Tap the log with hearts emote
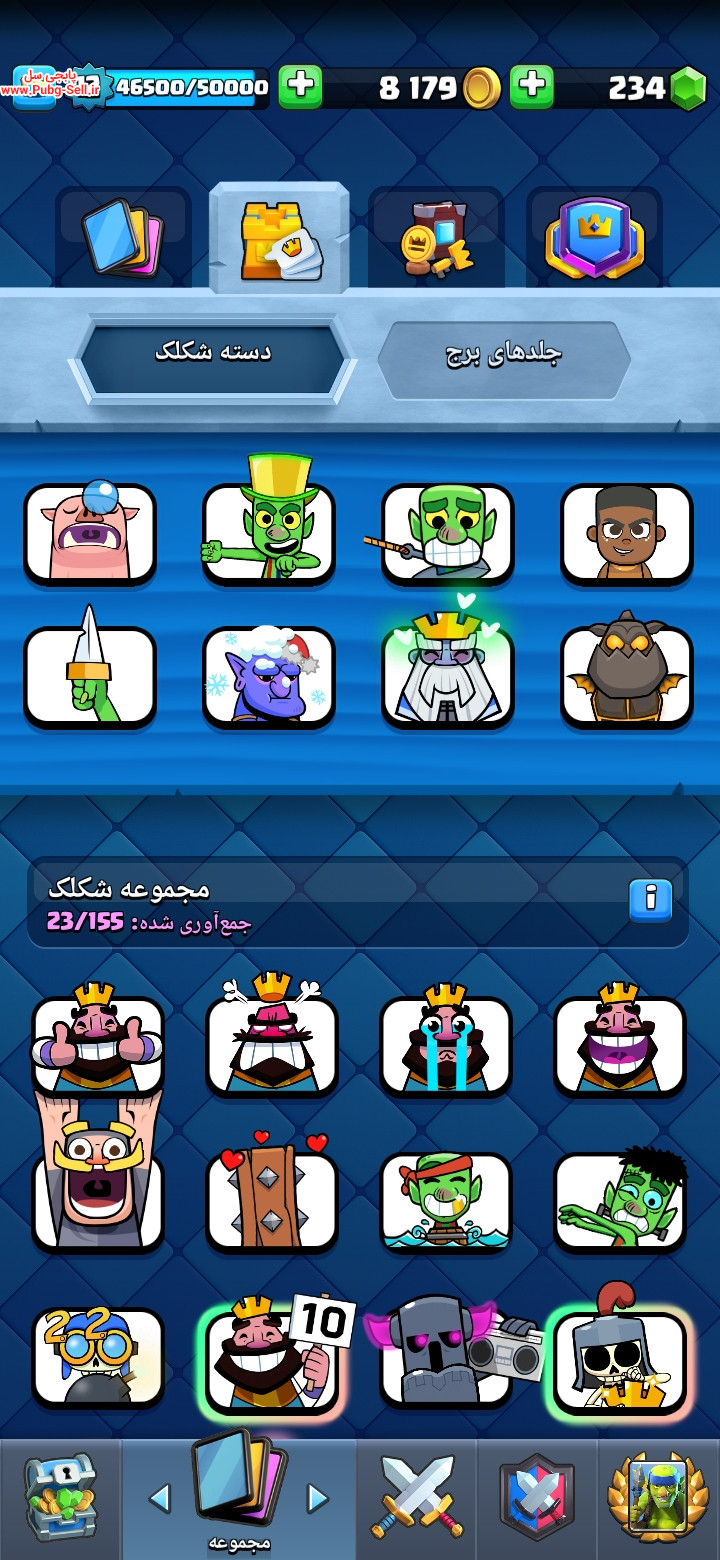This screenshot has height=1560, width=720. [272, 1194]
